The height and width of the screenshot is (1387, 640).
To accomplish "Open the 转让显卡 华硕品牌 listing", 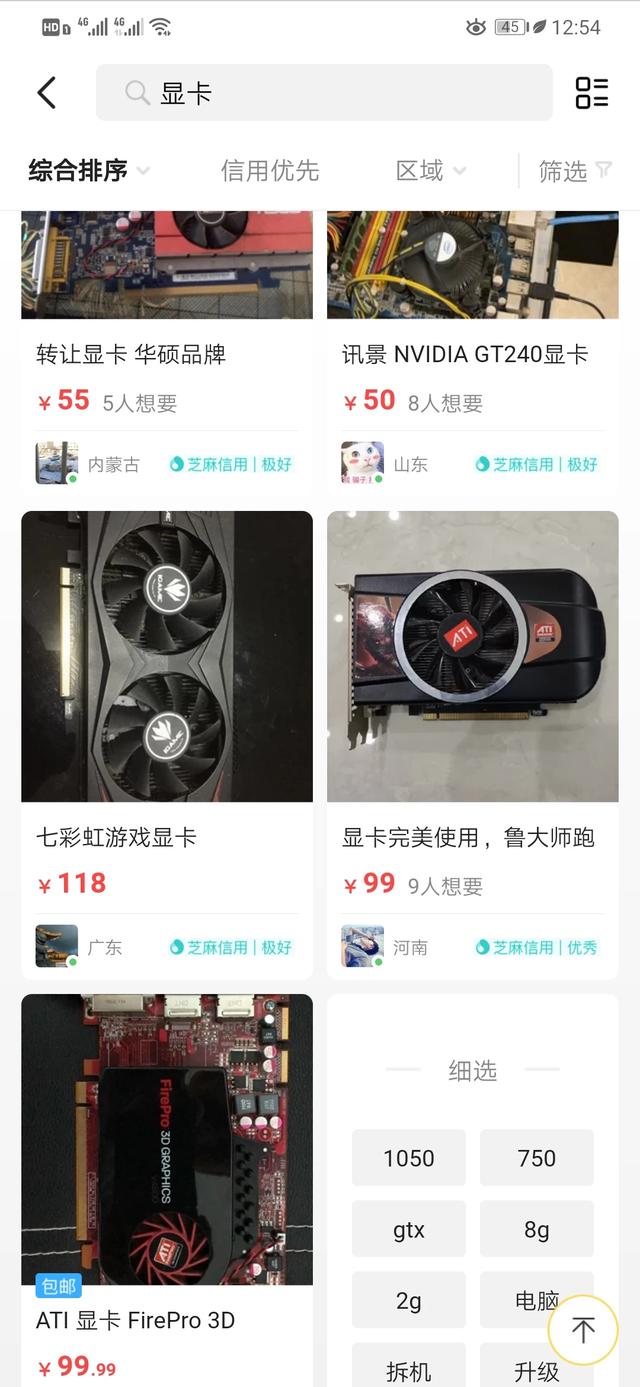I will [166, 353].
